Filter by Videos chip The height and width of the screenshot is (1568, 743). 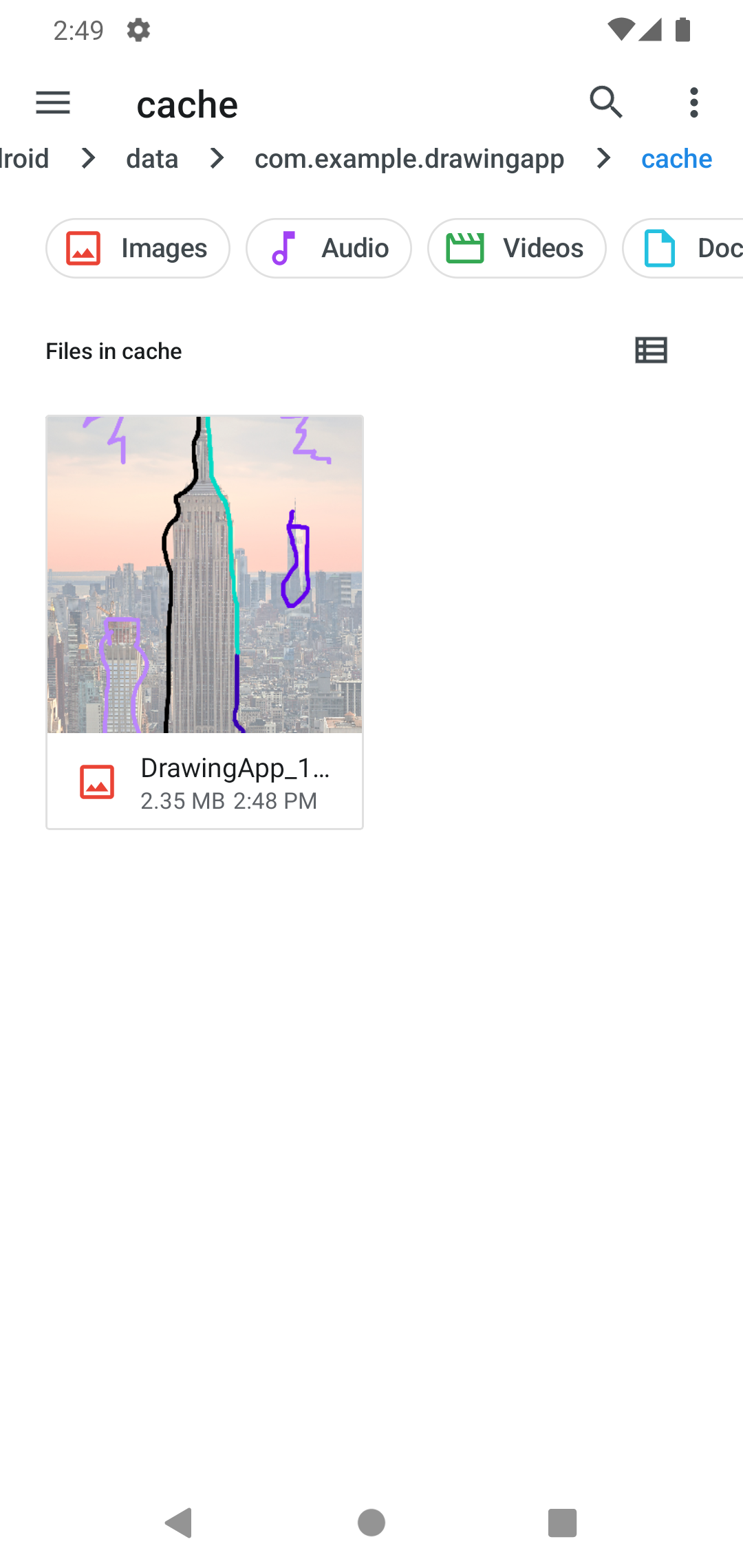(516, 248)
